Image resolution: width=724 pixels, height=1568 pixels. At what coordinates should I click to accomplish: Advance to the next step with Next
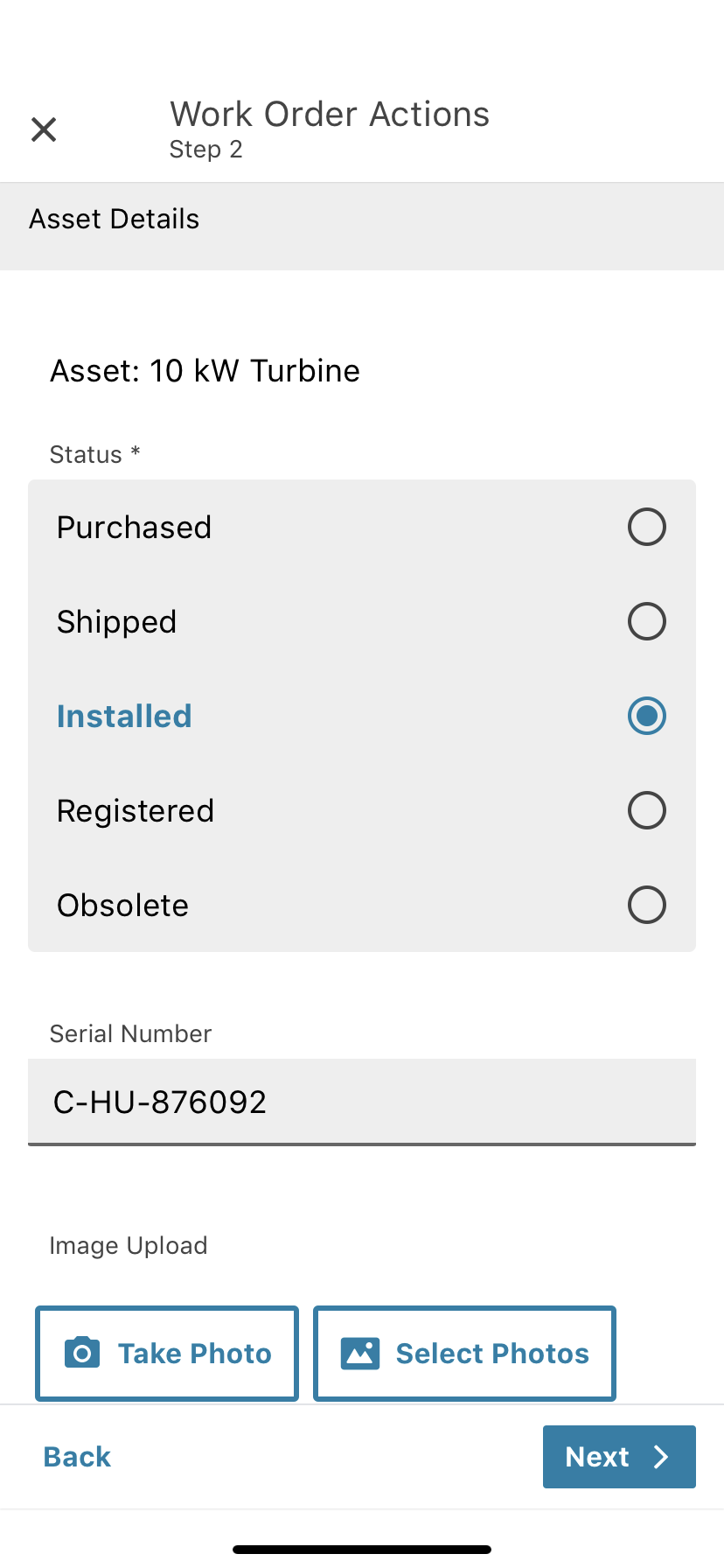(619, 1456)
